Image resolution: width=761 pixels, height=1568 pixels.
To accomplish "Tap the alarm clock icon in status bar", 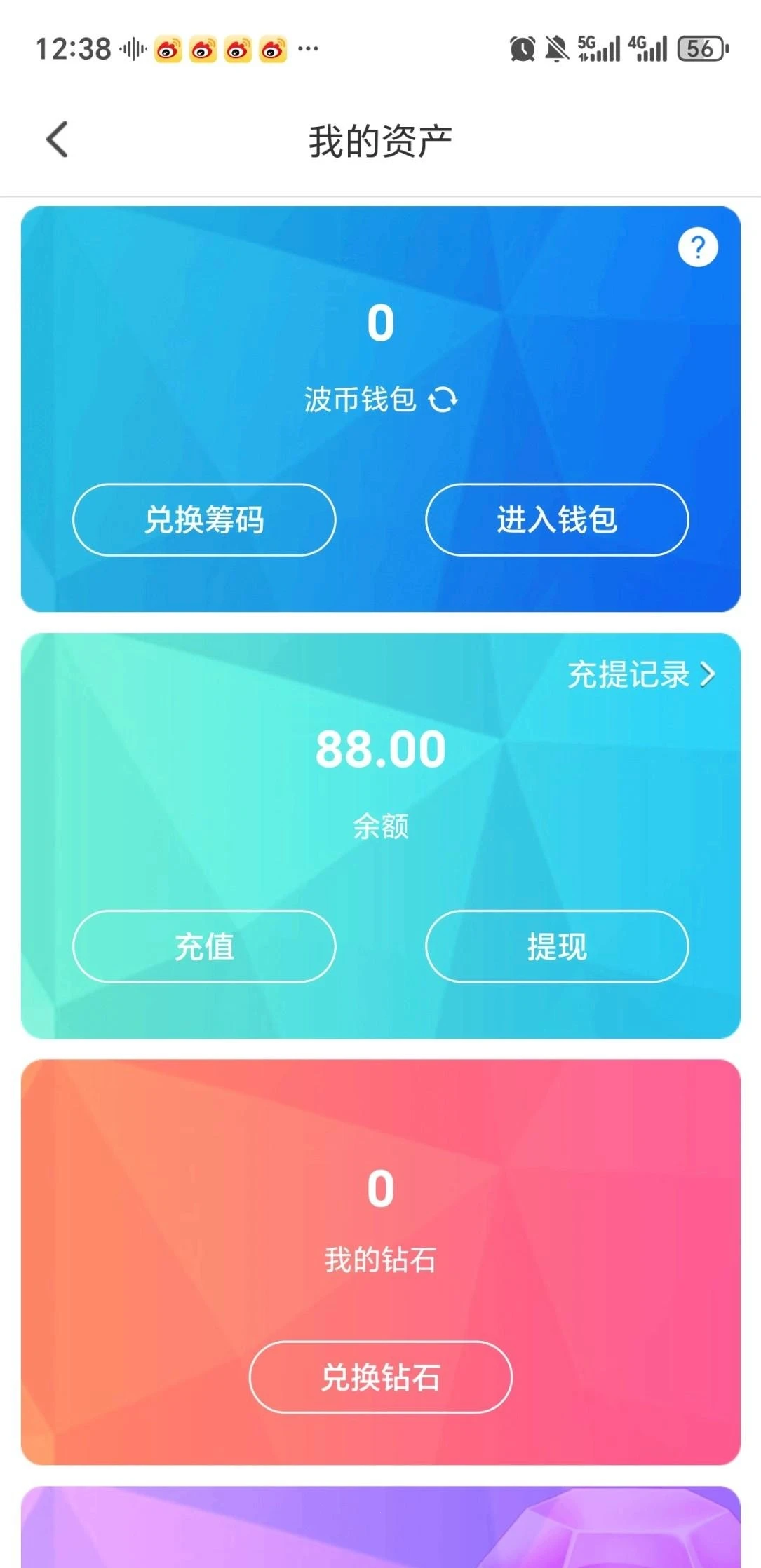I will 520,48.
